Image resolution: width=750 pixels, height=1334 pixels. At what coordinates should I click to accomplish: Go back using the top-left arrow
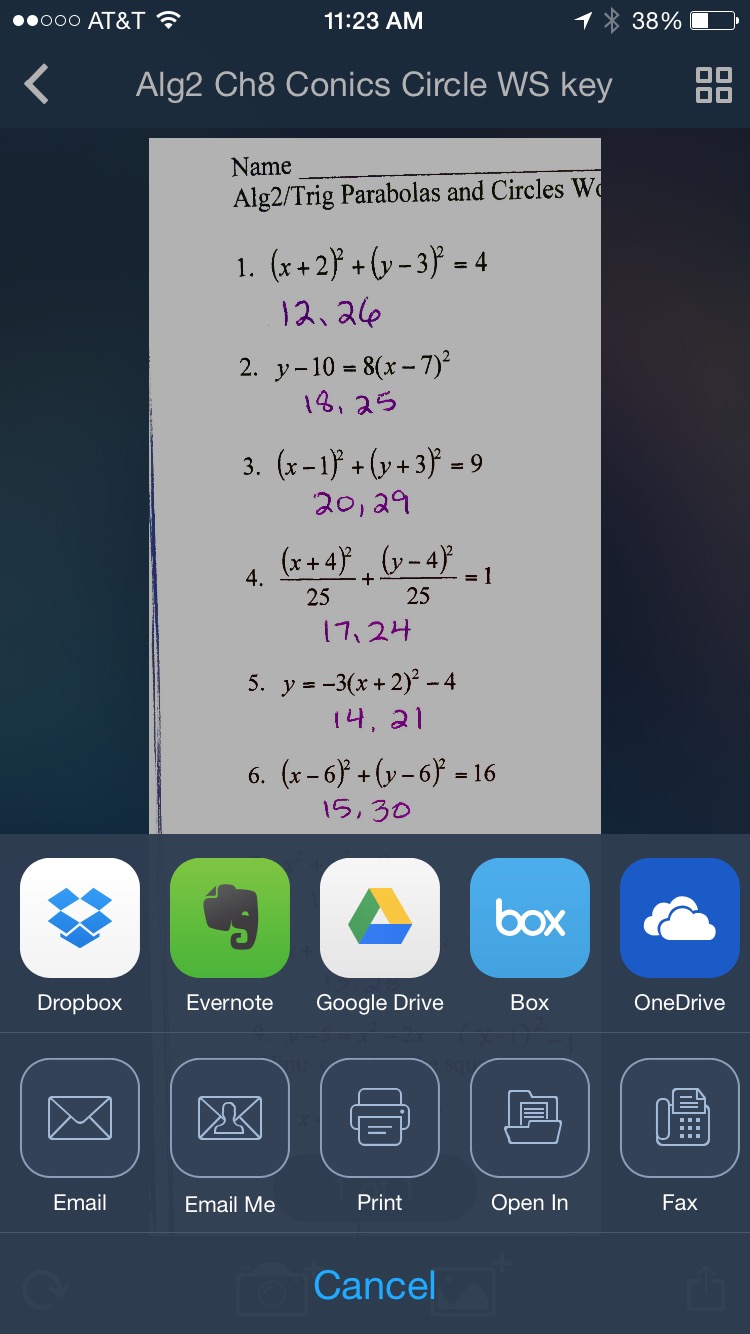pyautogui.click(x=37, y=85)
